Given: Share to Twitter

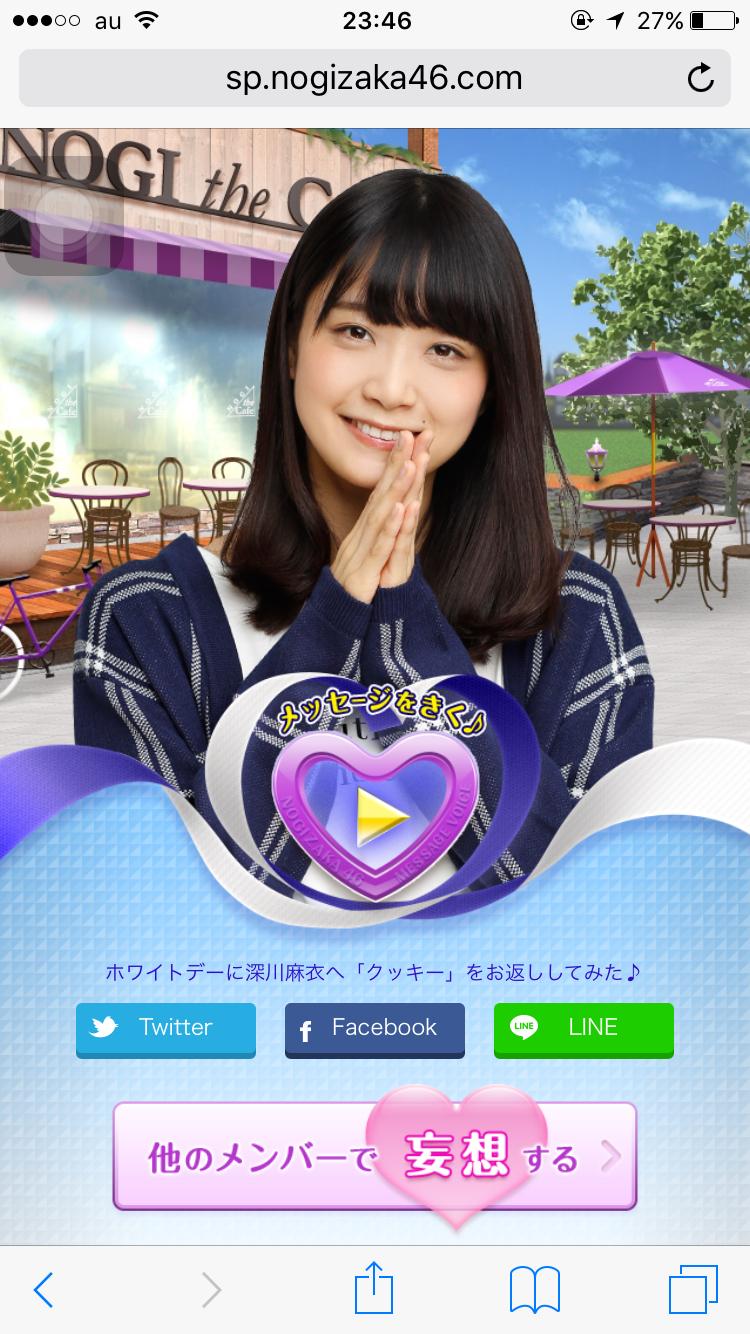Looking at the screenshot, I should tap(166, 1029).
